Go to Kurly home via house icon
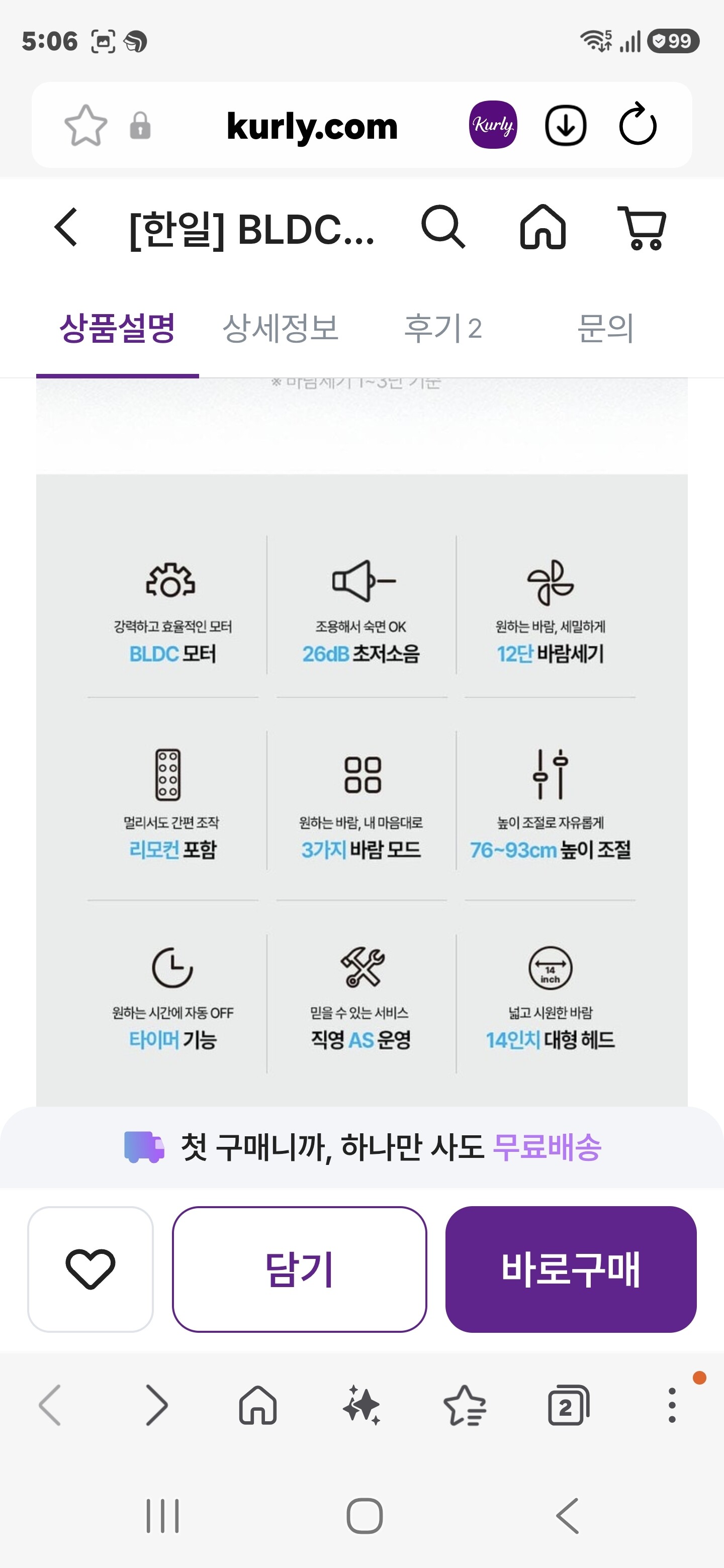This screenshot has height=1568, width=724. pos(542,227)
